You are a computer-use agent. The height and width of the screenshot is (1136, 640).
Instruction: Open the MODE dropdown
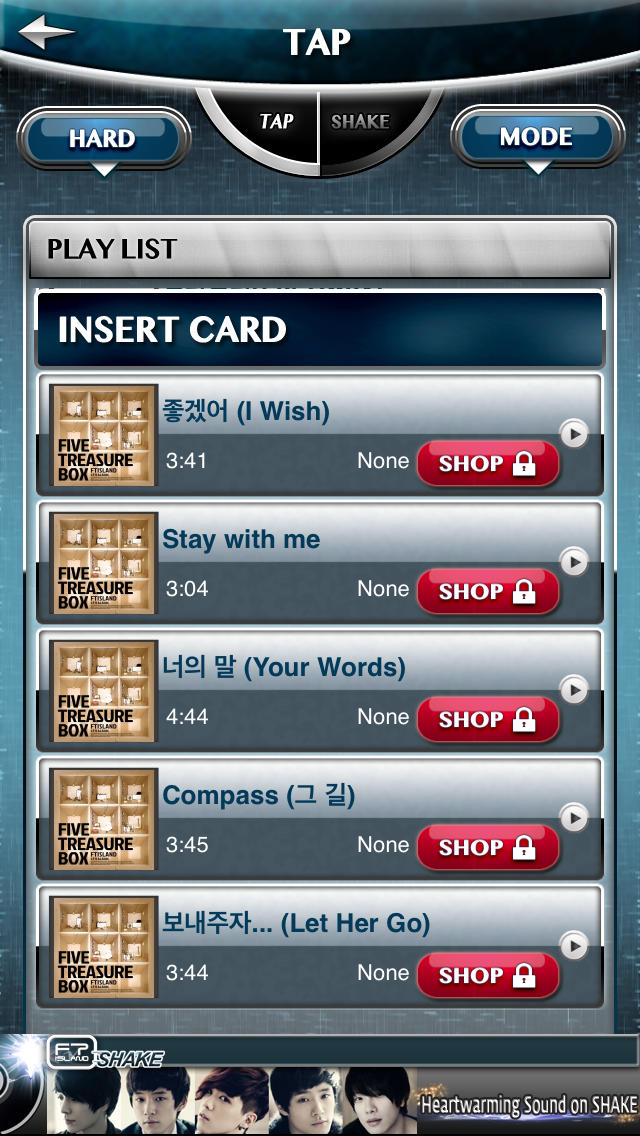(536, 137)
